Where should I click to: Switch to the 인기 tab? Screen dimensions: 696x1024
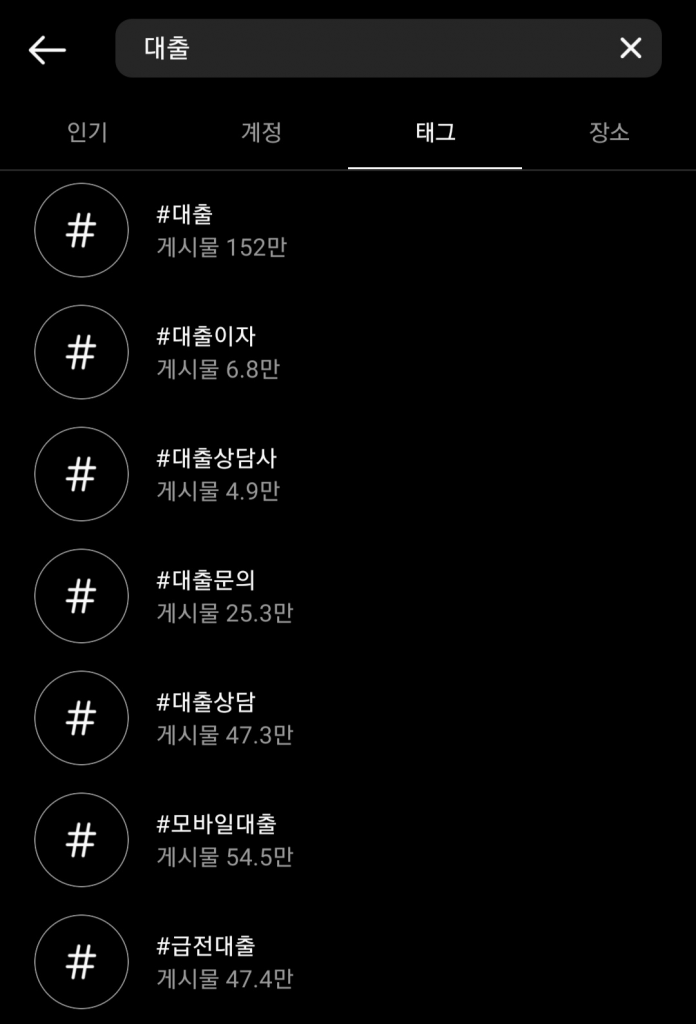click(87, 132)
